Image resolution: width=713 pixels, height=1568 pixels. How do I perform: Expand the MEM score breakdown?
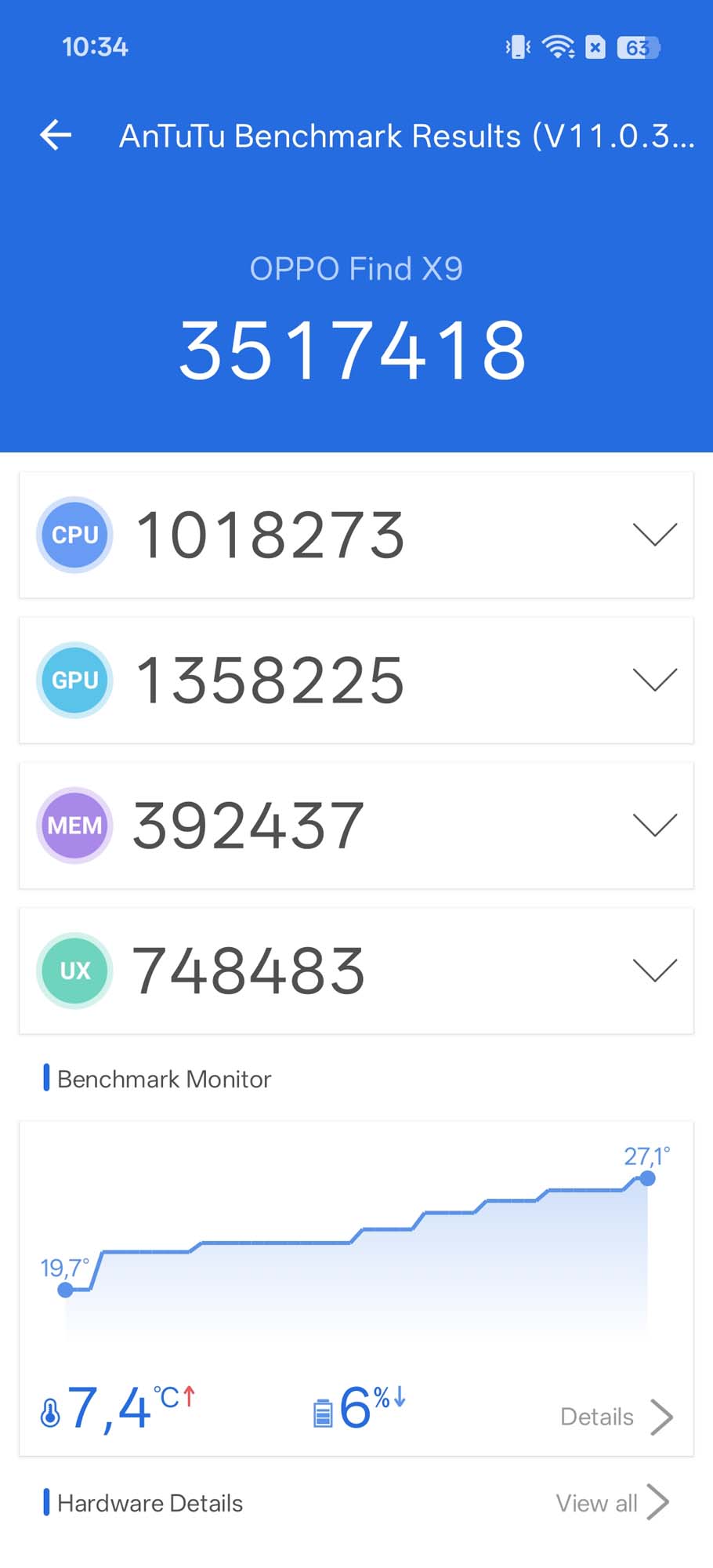654,825
